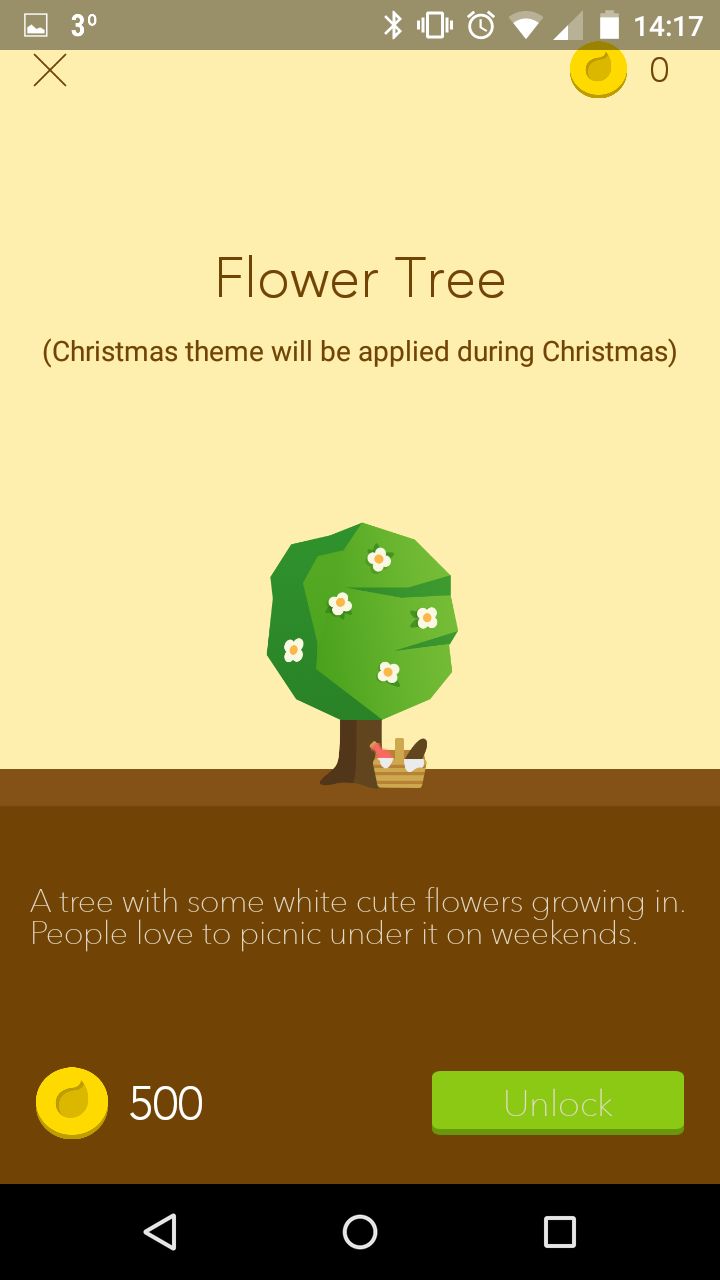Close the Flower Tree unlock screen

click(50, 70)
